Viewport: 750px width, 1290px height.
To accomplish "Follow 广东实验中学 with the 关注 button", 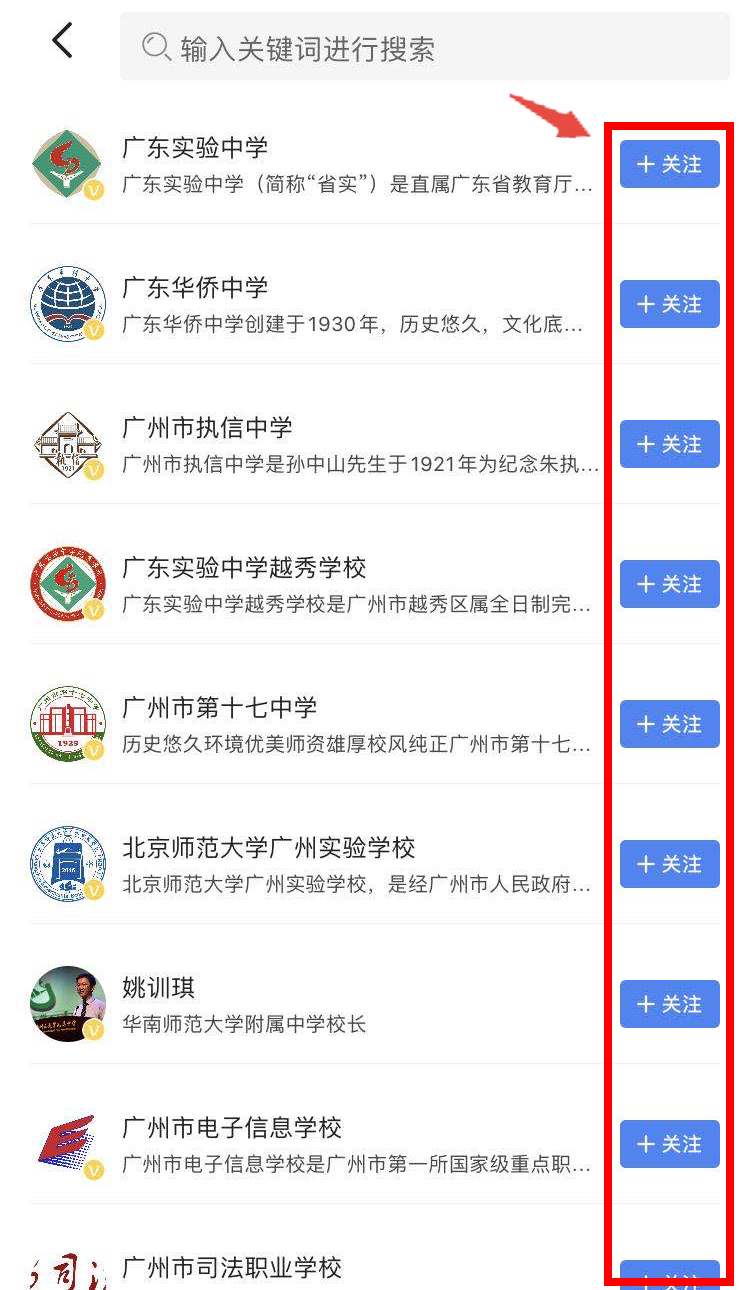I will (669, 164).
